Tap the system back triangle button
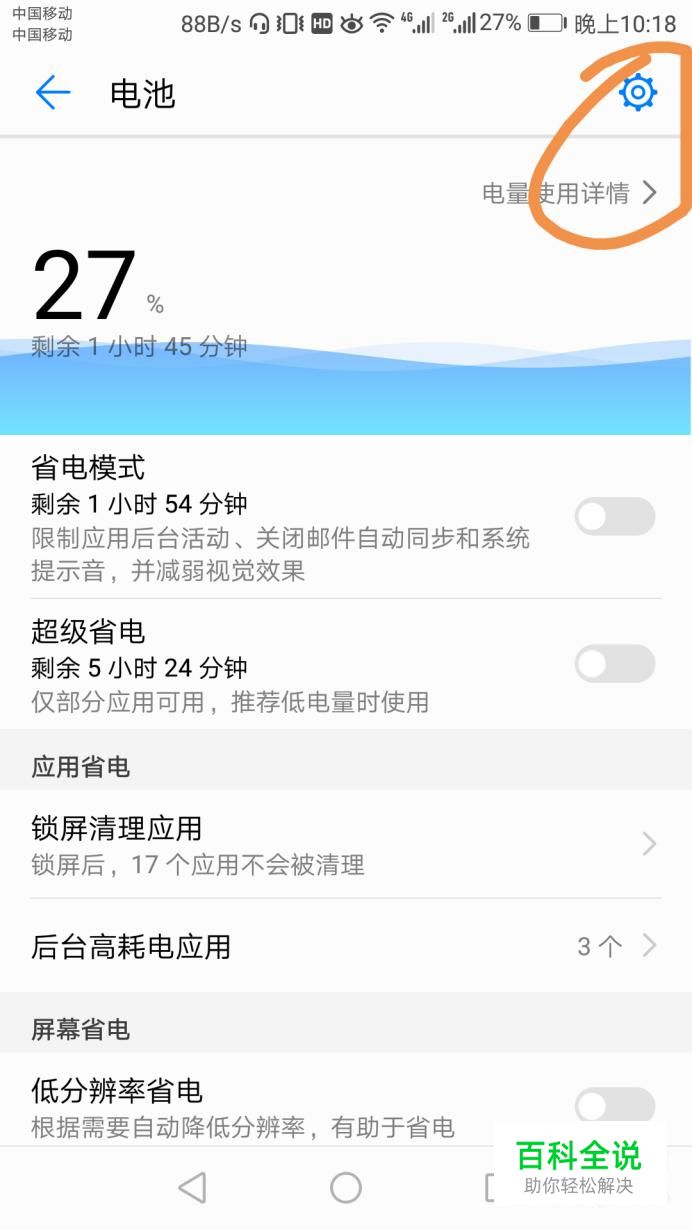The height and width of the screenshot is (1230, 692). (192, 1187)
